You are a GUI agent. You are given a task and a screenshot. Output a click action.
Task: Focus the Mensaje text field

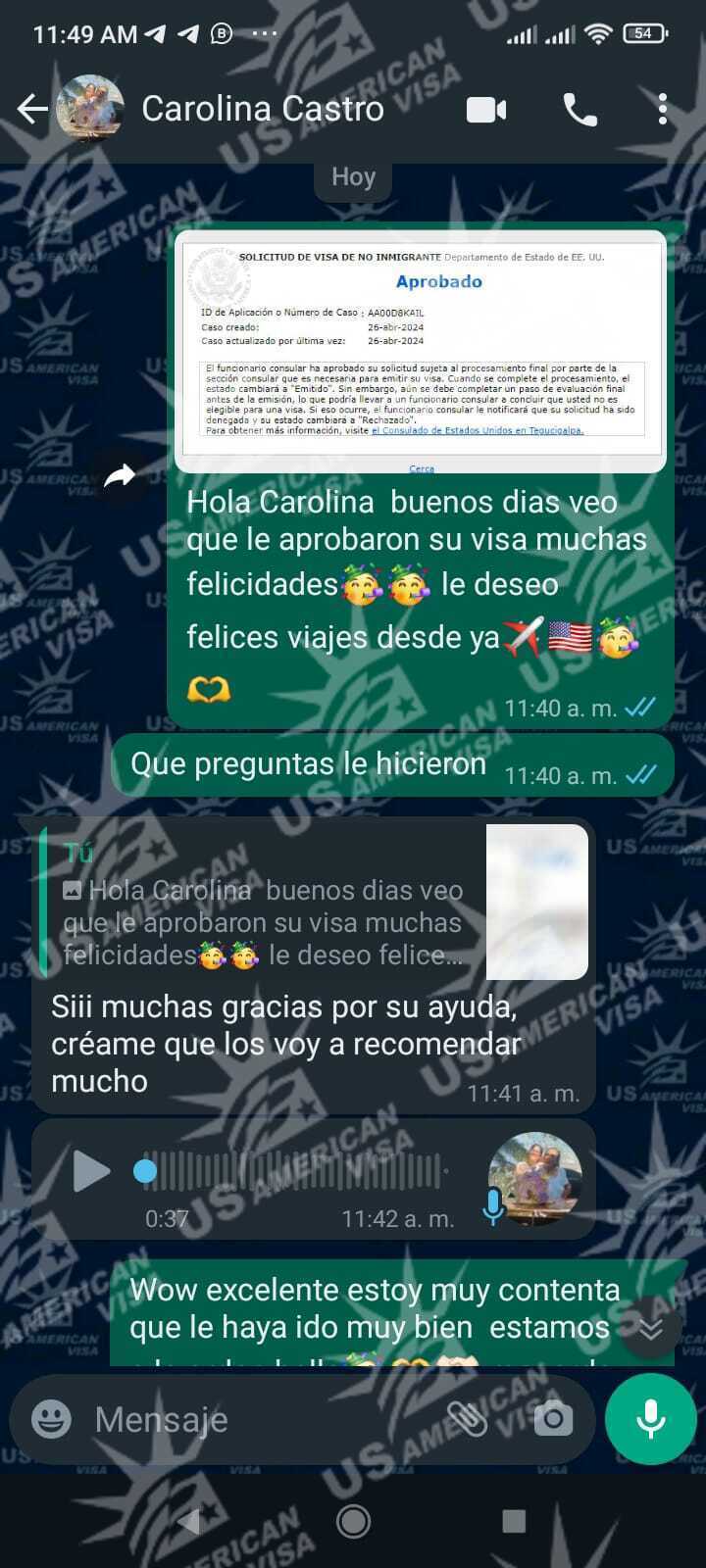coord(255,1419)
